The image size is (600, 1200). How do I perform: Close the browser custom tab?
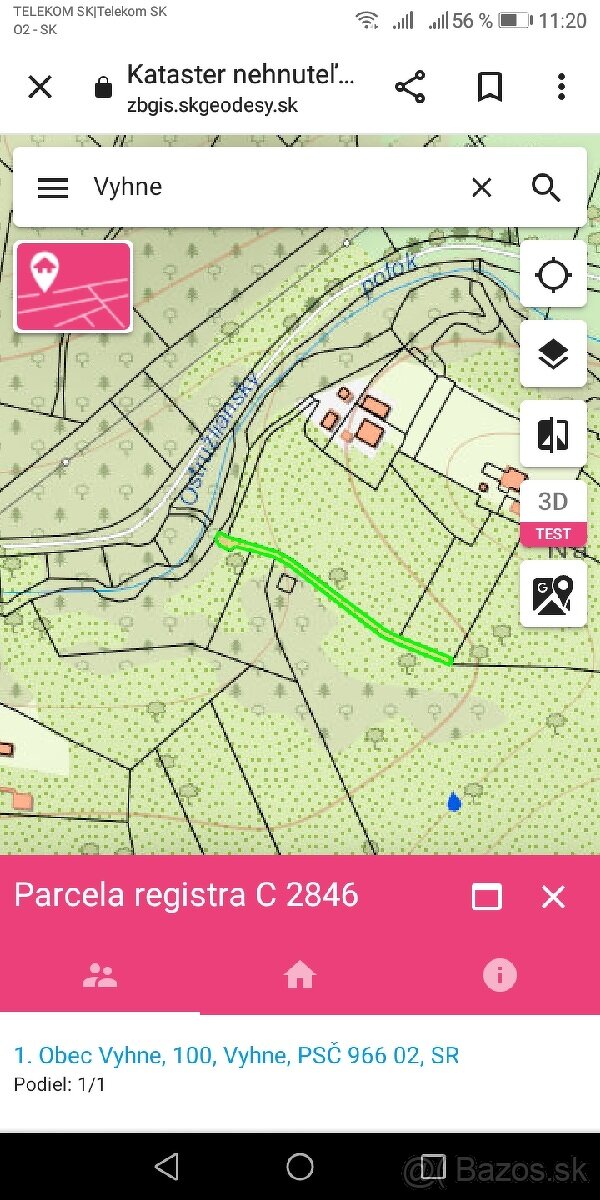coord(40,87)
